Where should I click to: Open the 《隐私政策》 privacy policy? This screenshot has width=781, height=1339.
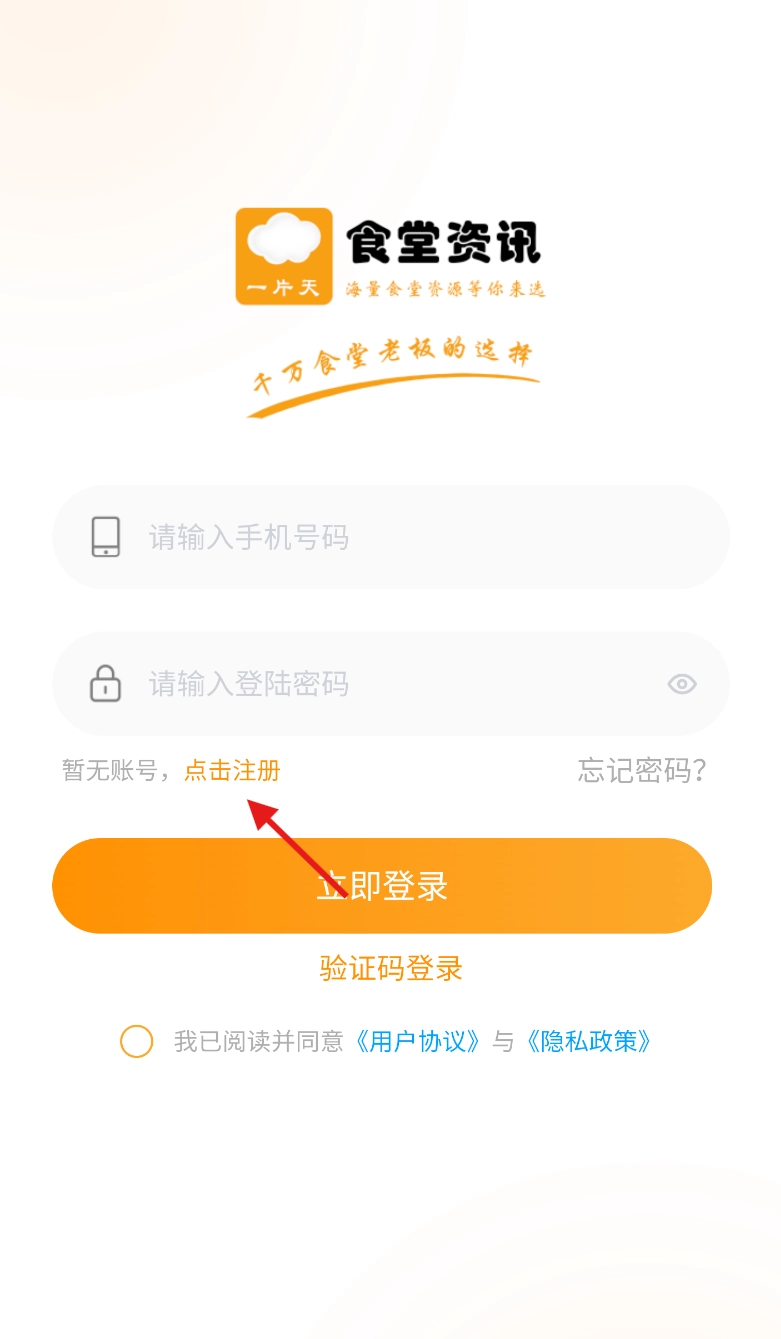click(590, 1042)
